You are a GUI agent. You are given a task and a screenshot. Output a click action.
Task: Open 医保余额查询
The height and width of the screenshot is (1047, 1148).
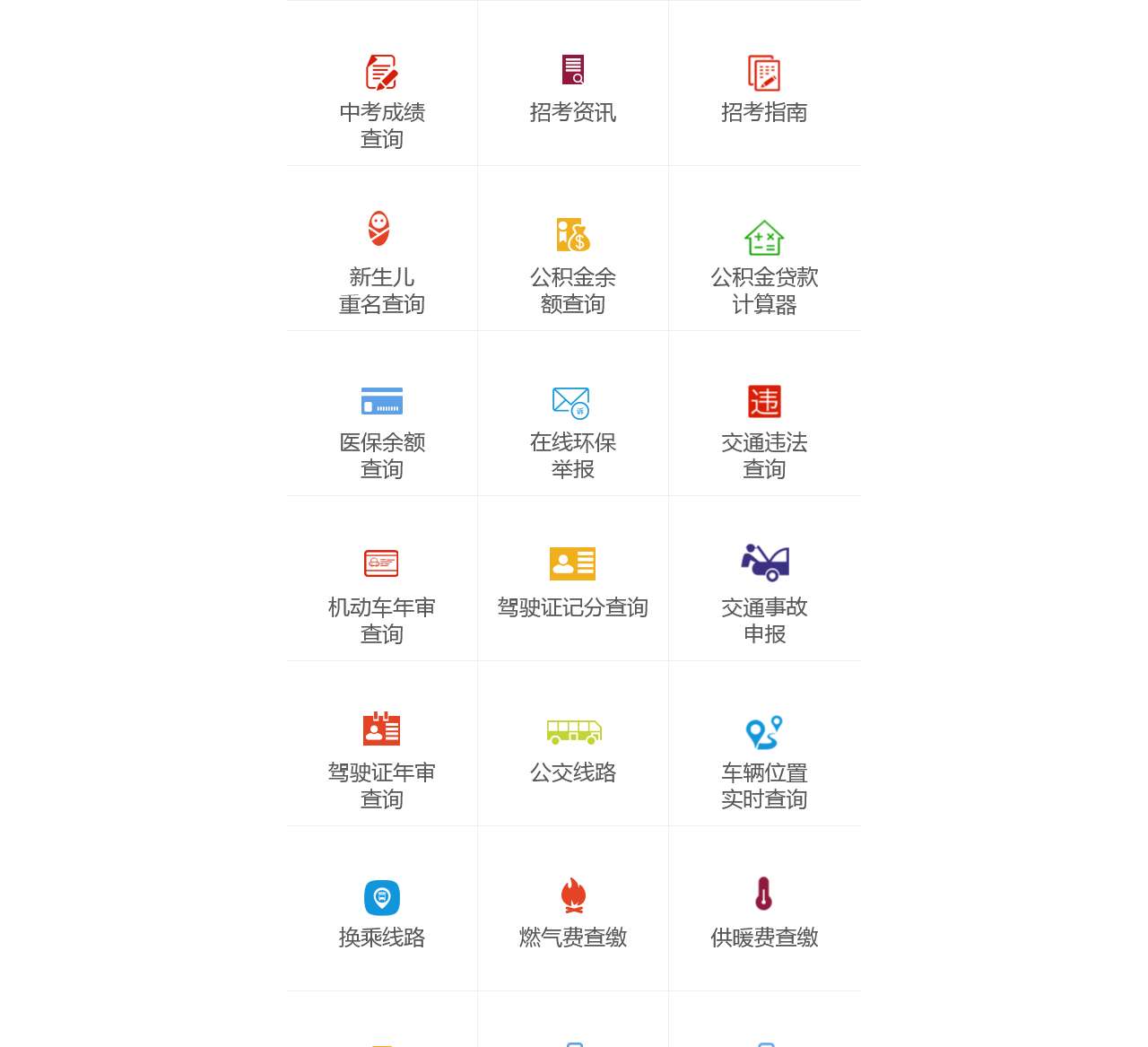click(x=382, y=429)
